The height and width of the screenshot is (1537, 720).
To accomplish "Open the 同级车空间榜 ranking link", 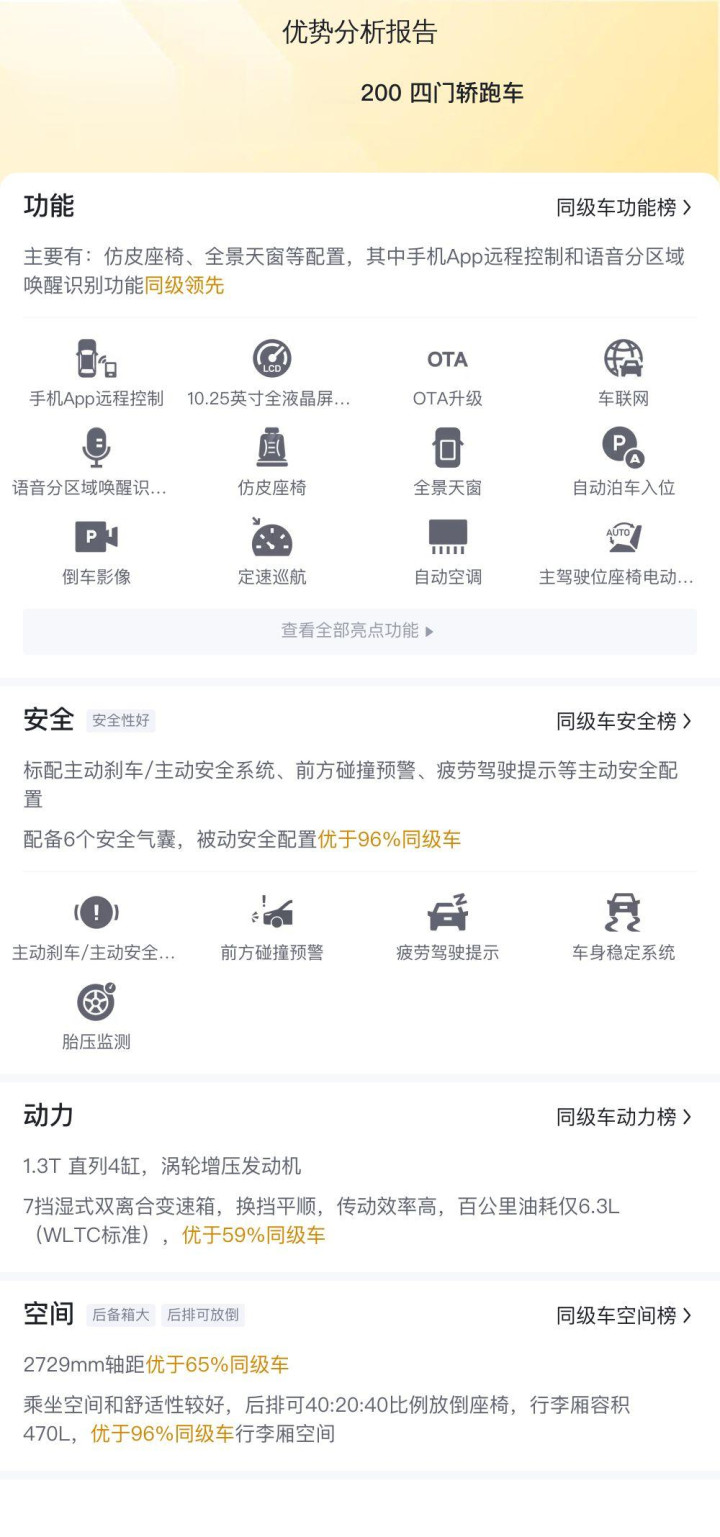I will click(624, 1316).
